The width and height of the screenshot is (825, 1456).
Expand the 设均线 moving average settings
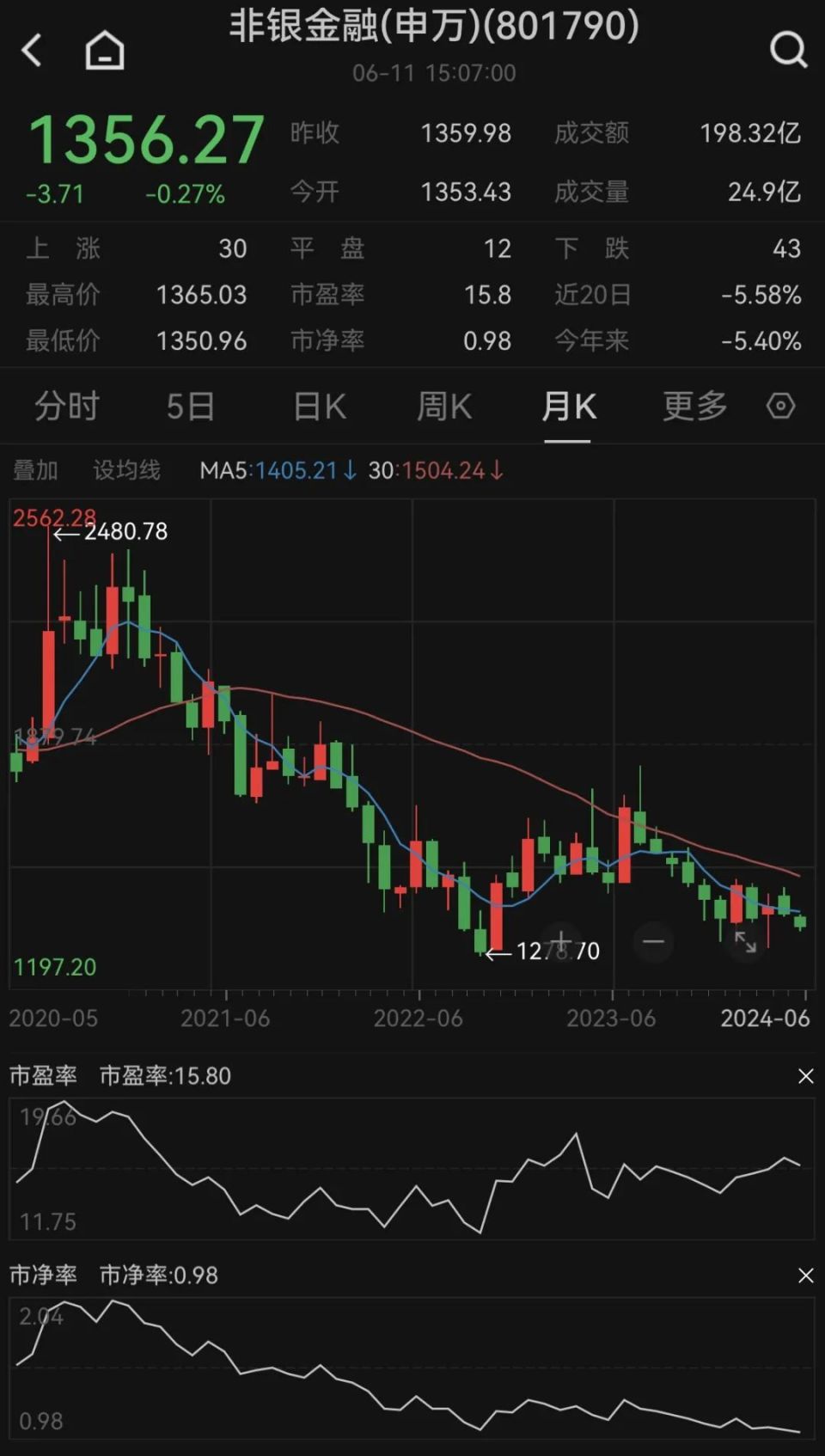[125, 469]
